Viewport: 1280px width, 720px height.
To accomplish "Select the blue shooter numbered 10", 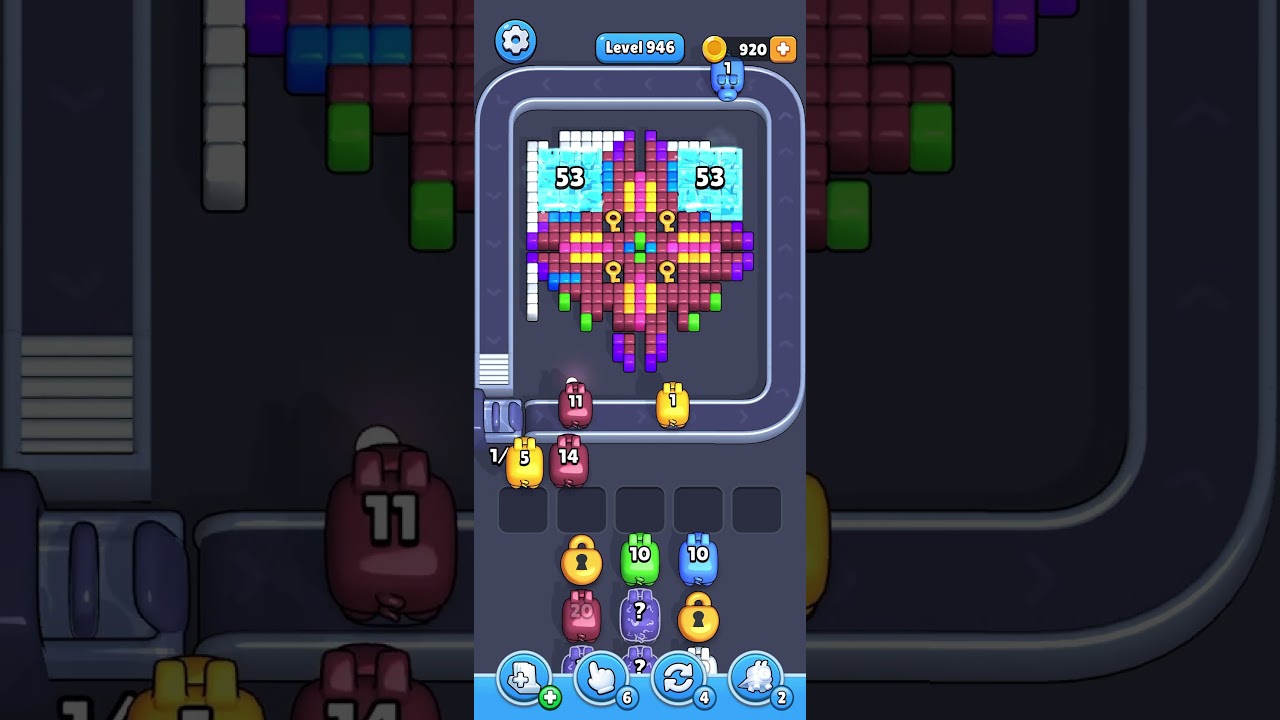I will tap(698, 560).
